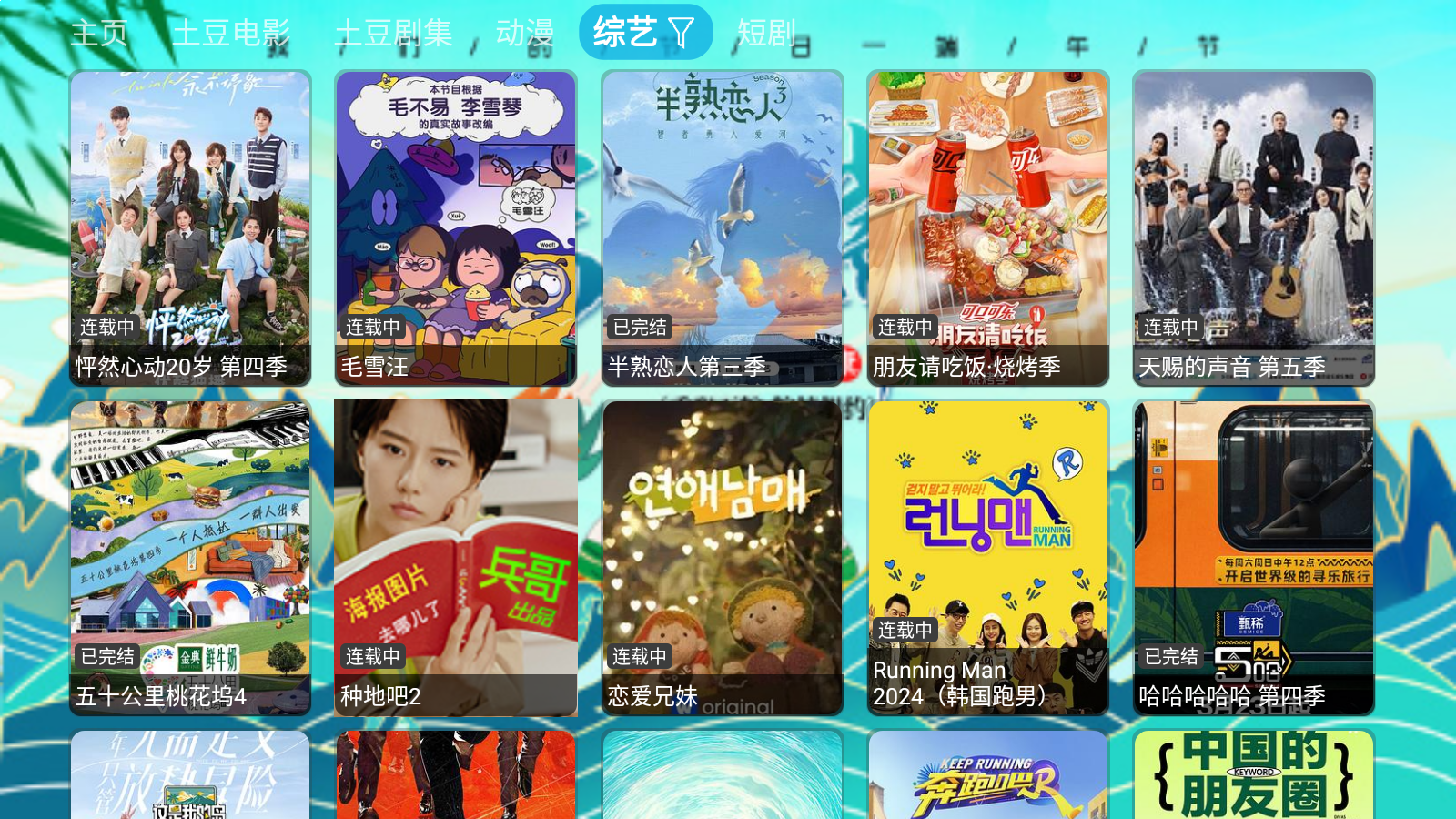
Task: Select the 短剧 tab
Action: click(766, 34)
